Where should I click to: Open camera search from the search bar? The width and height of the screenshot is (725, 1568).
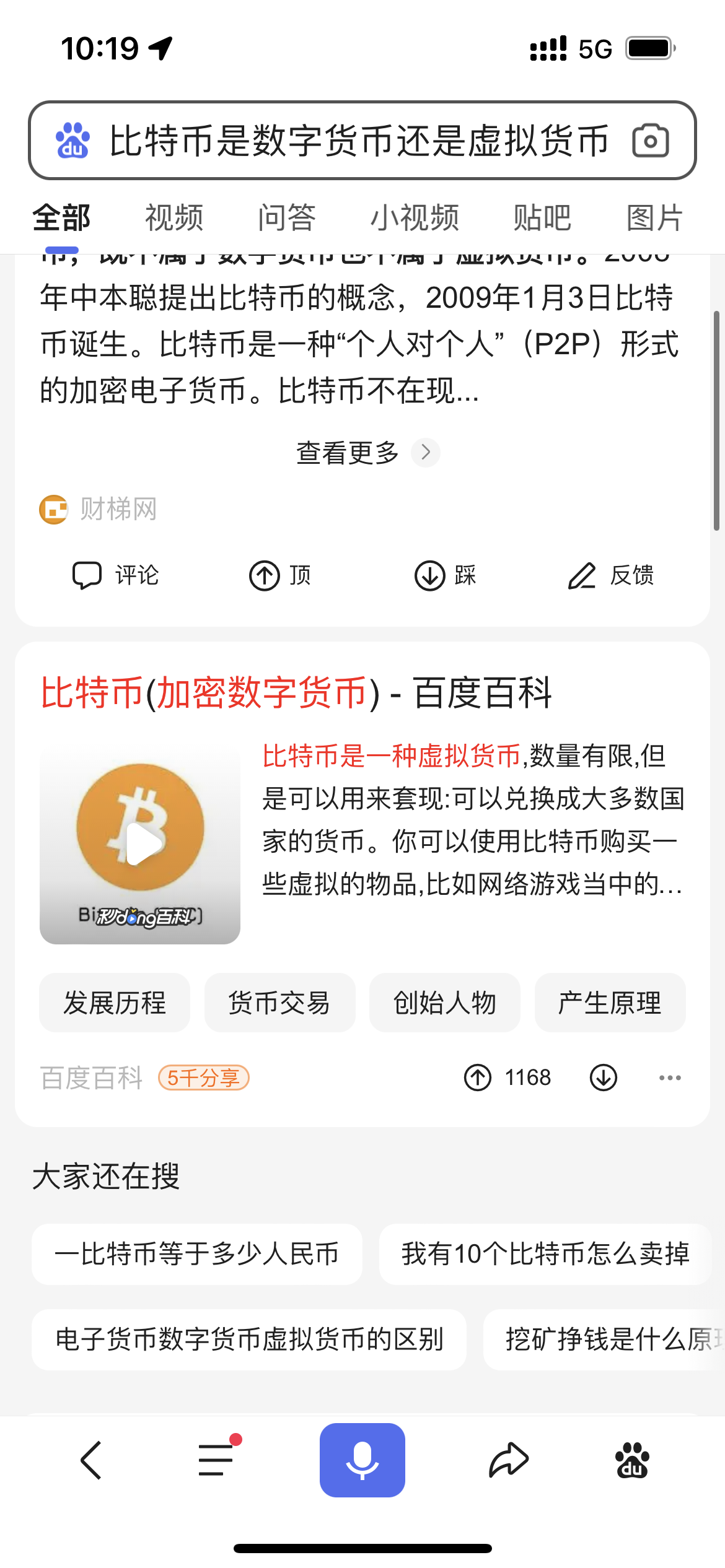click(651, 141)
